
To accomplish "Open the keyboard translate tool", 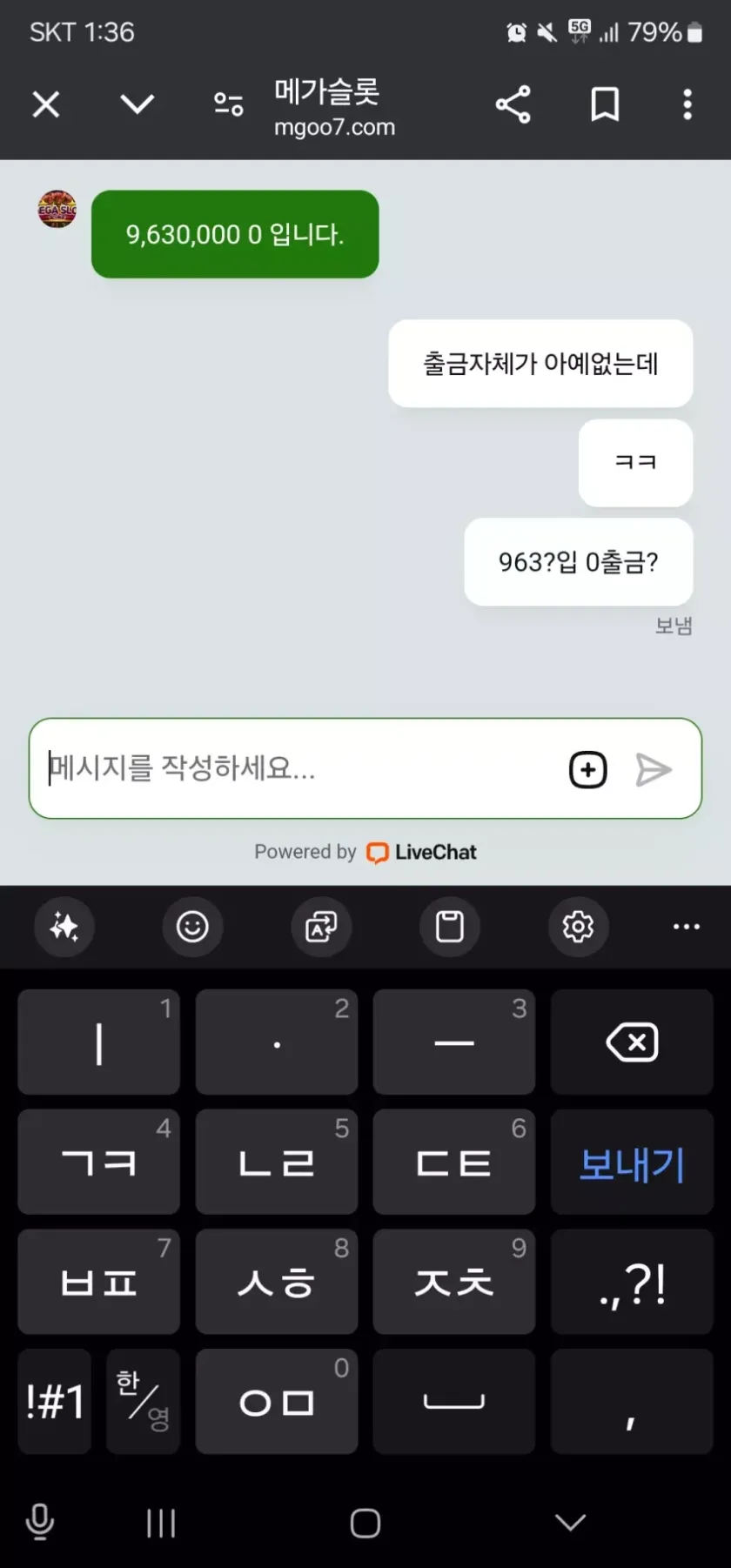I will pos(321,927).
